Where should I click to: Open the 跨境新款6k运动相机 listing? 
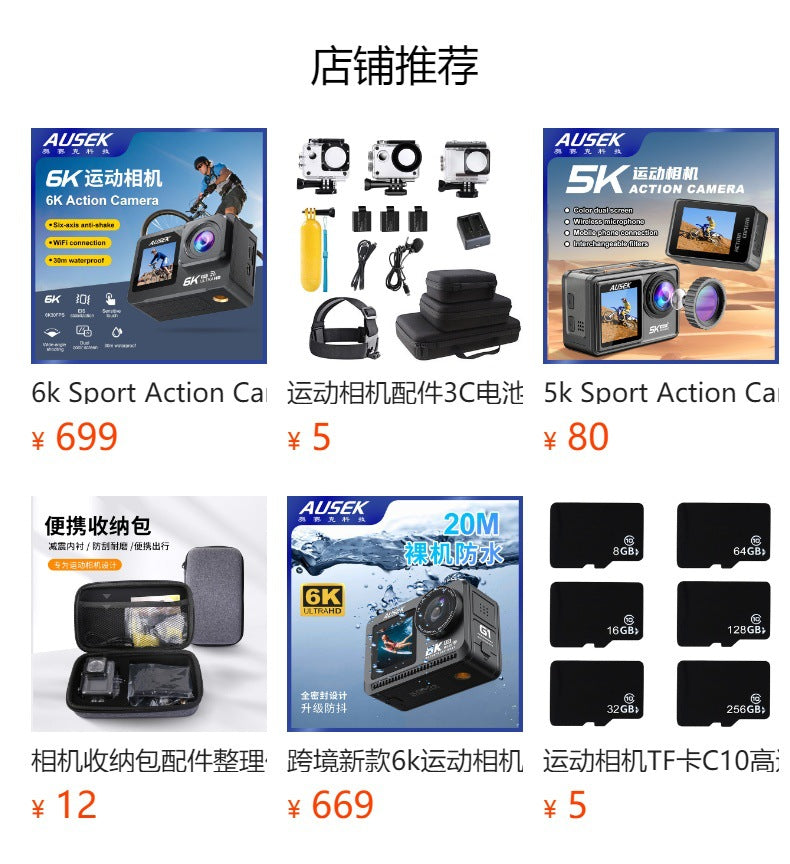point(404,614)
